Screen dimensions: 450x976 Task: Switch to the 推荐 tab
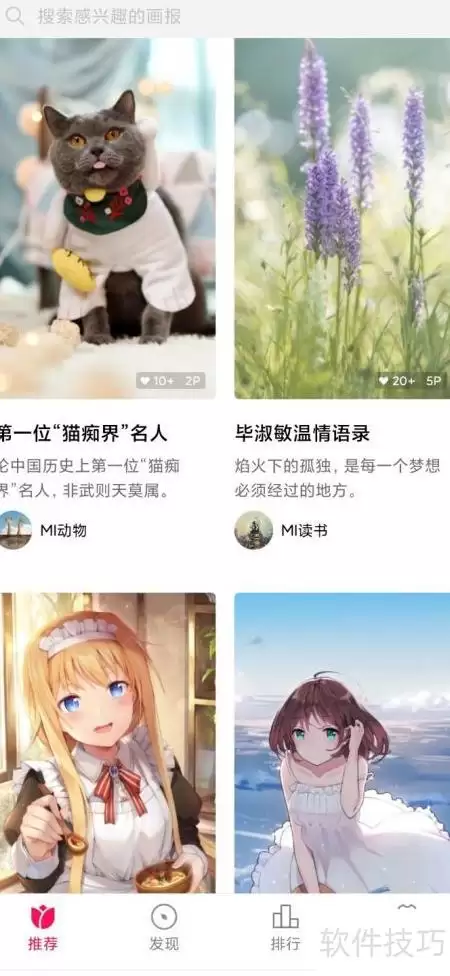tap(43, 927)
